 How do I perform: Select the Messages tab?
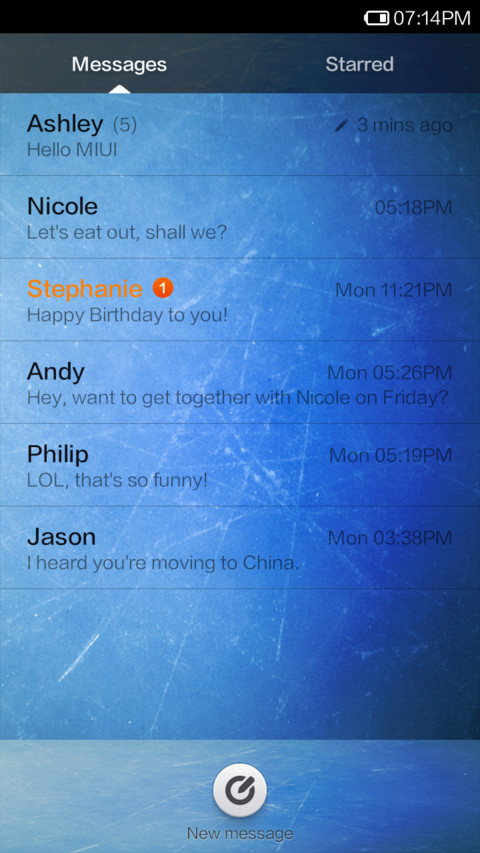point(119,64)
